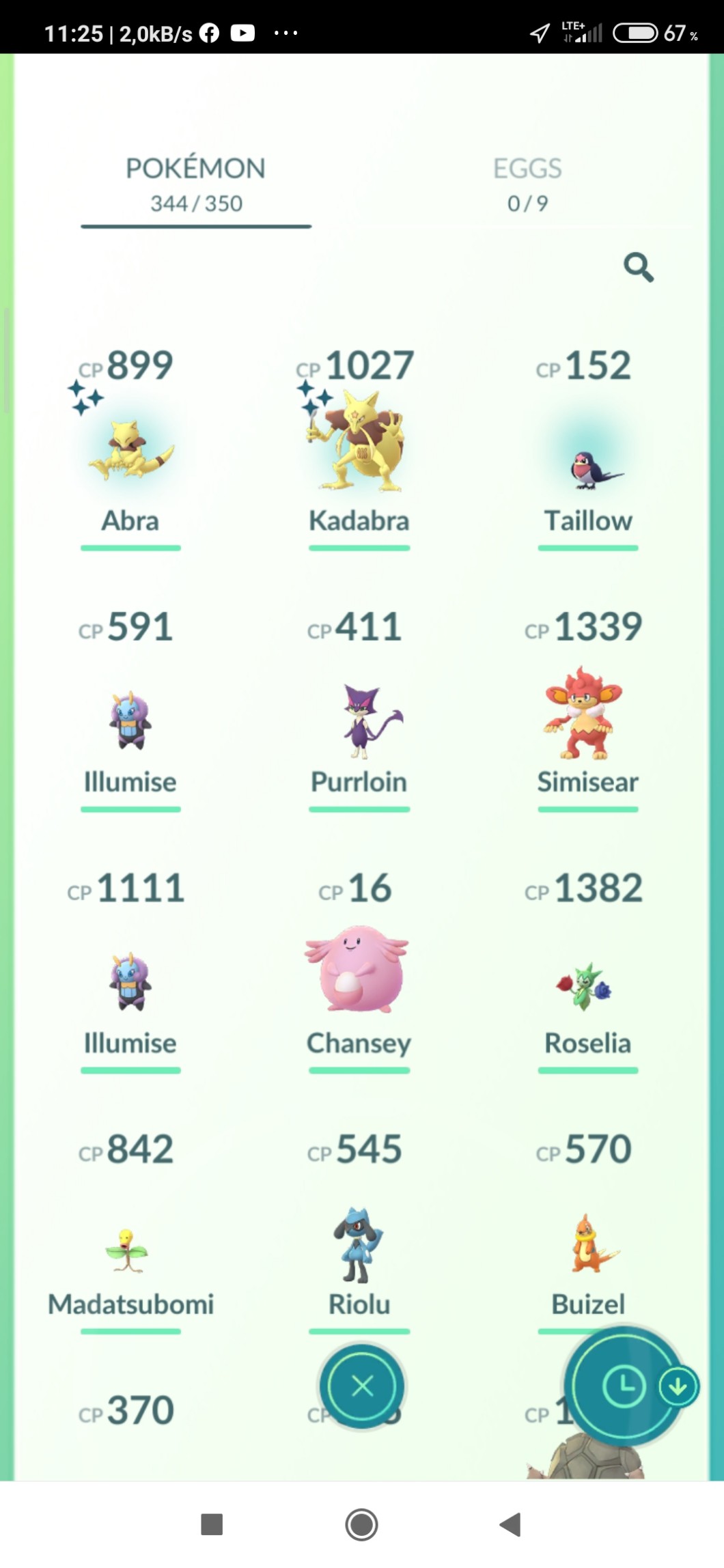Image resolution: width=724 pixels, height=1568 pixels.
Task: Open Riolu CP 545
Action: click(359, 1246)
